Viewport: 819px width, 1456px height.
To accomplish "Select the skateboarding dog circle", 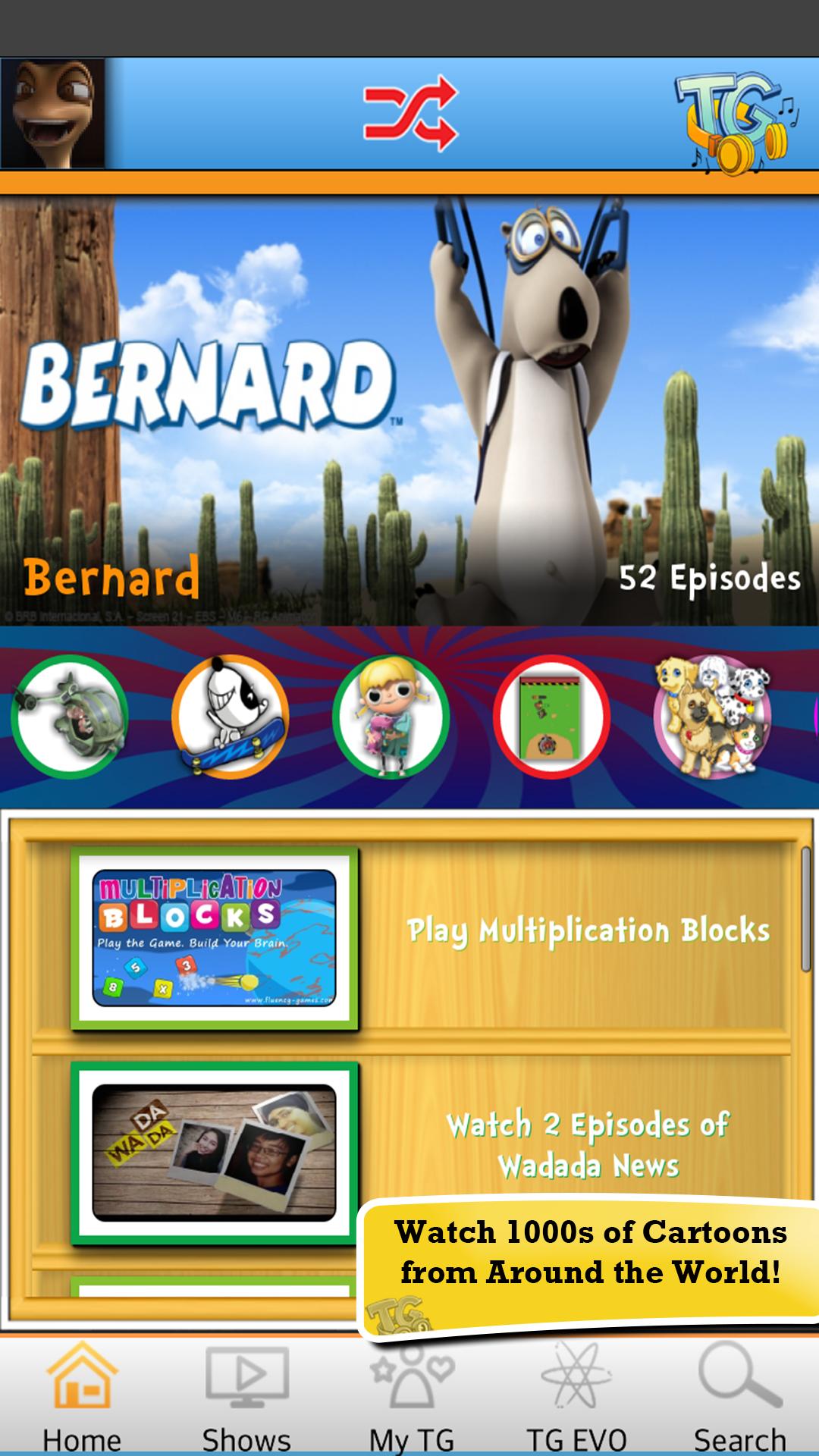I will [230, 717].
